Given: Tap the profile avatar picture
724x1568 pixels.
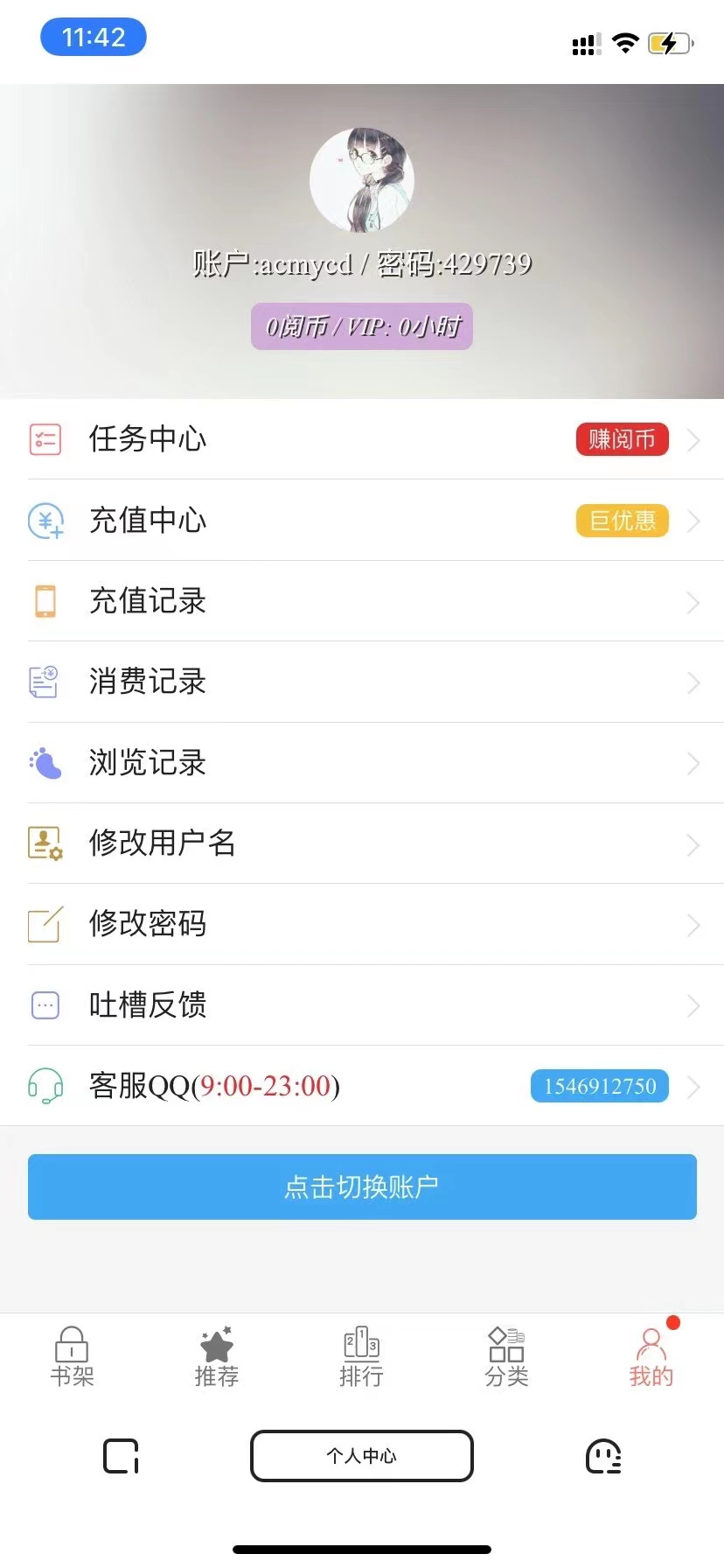Looking at the screenshot, I should point(362,180).
